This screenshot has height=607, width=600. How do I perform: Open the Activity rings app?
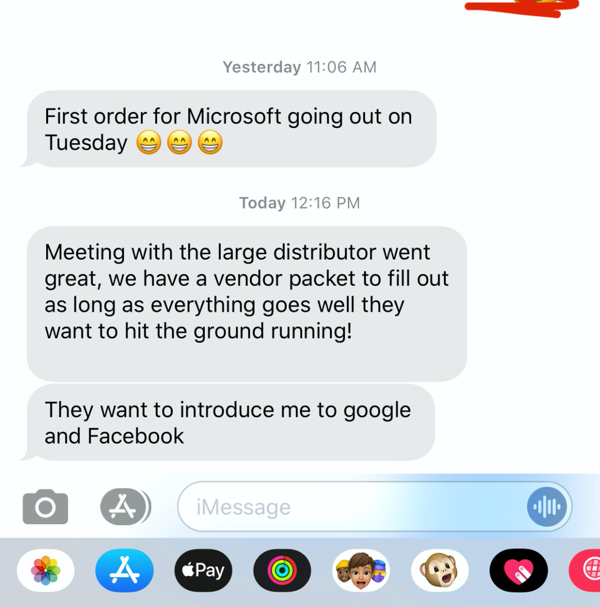point(282,571)
